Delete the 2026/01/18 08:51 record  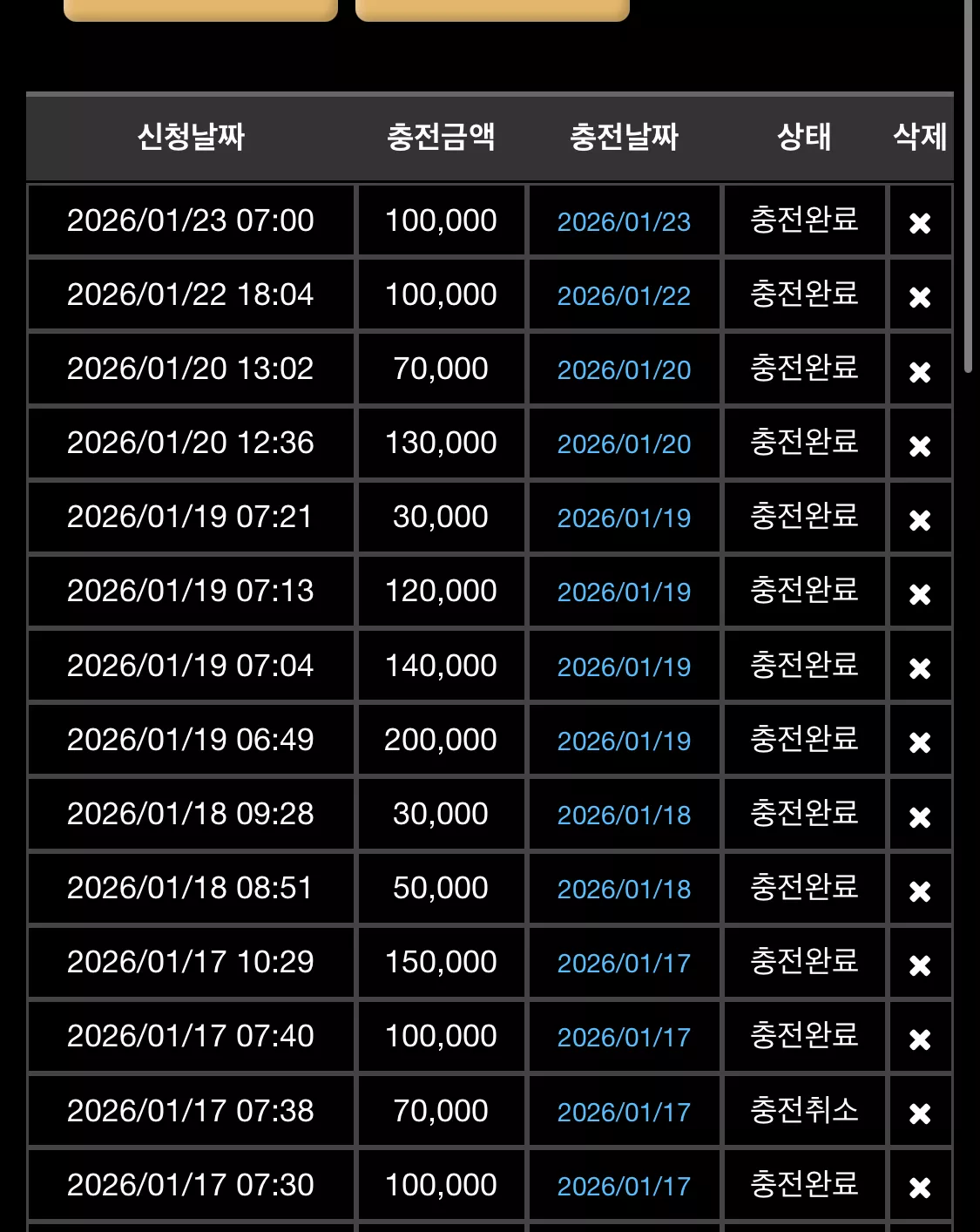(920, 891)
